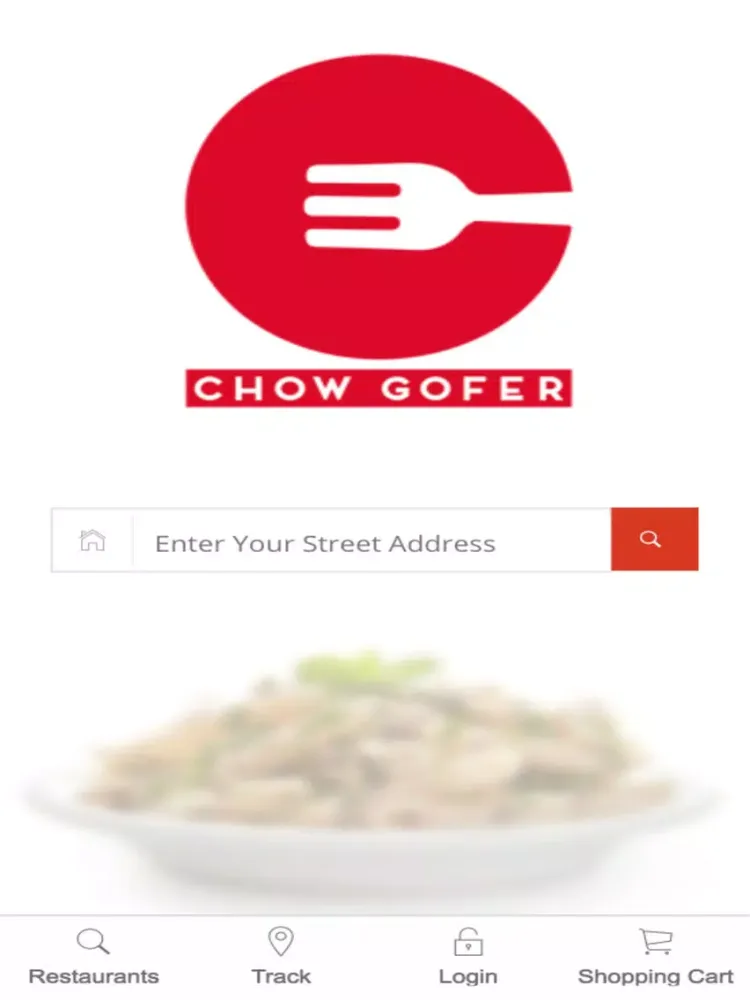Go to the Login screen
Screen dimensions: 750x1000
pos(468,955)
